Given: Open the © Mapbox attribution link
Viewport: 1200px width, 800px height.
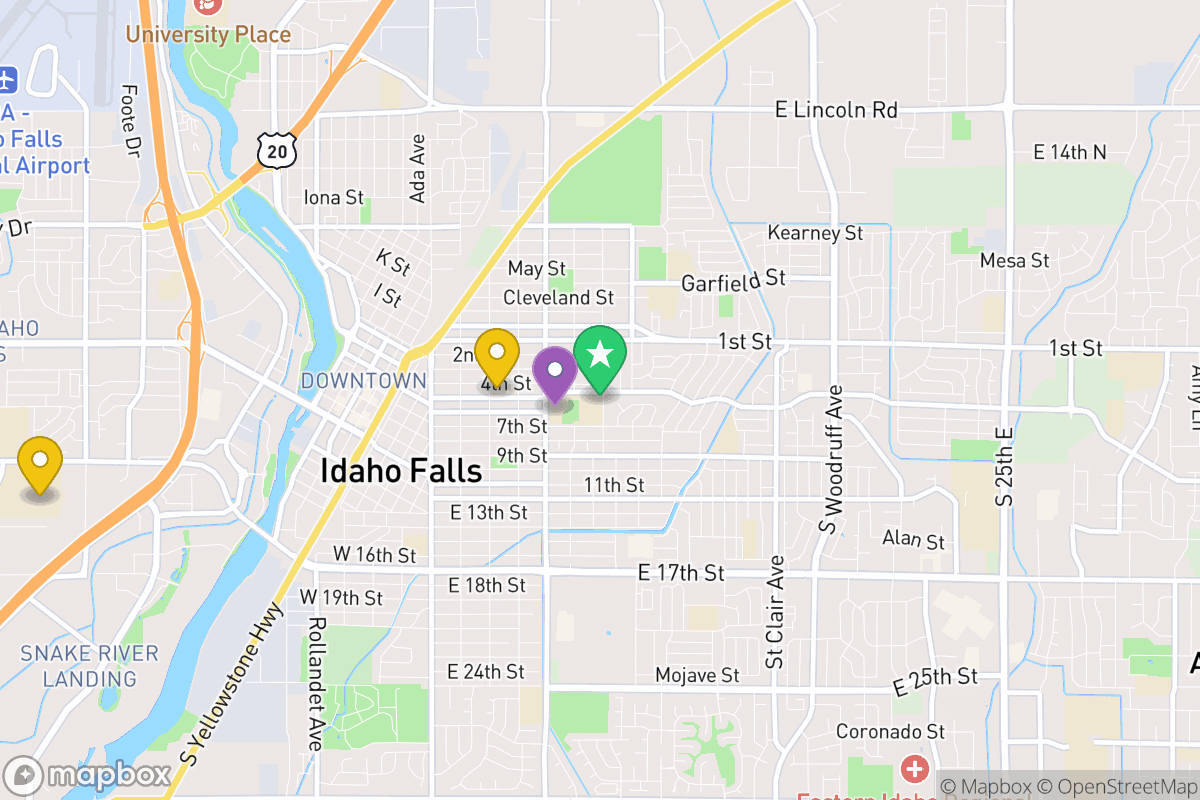Looking at the screenshot, I should point(985,787).
